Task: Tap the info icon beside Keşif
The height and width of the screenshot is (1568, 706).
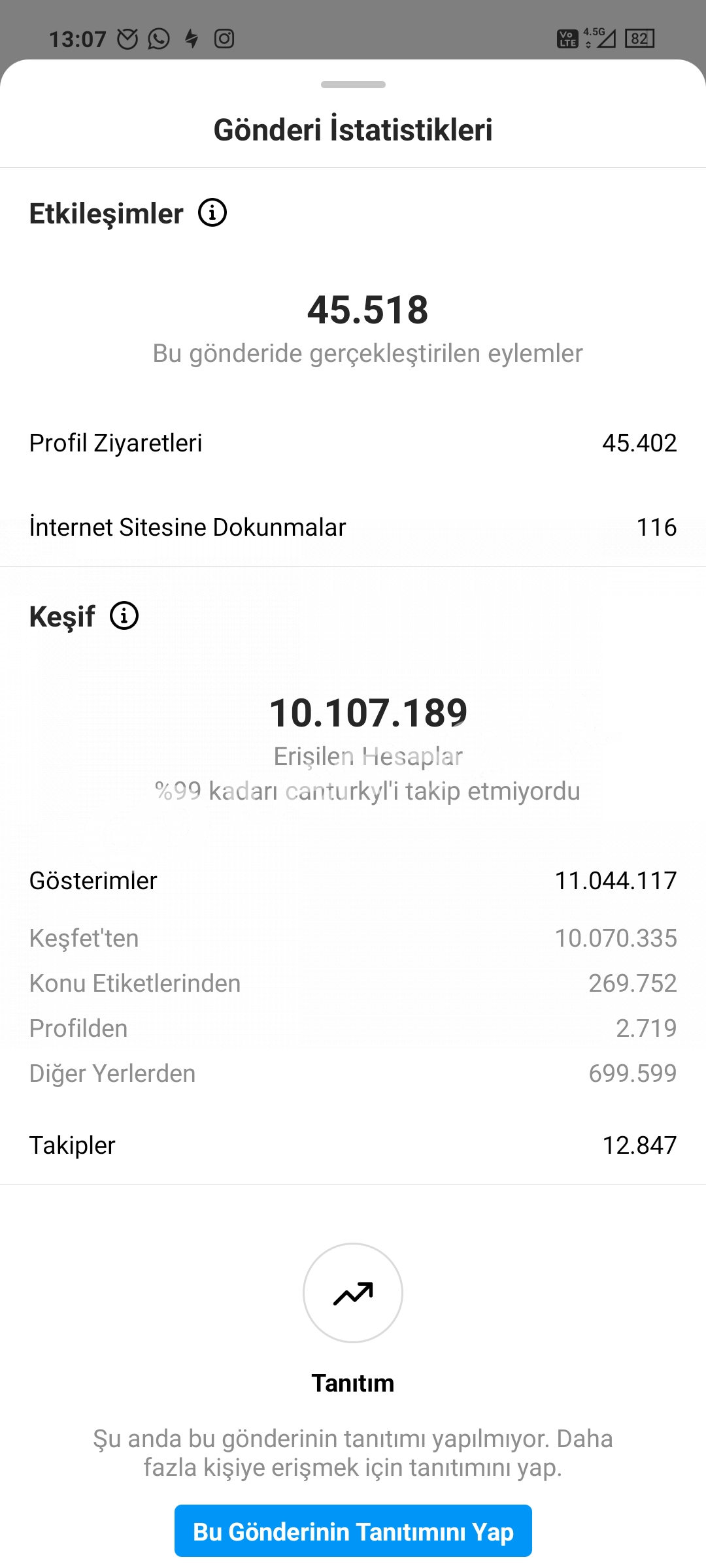Action: [124, 615]
